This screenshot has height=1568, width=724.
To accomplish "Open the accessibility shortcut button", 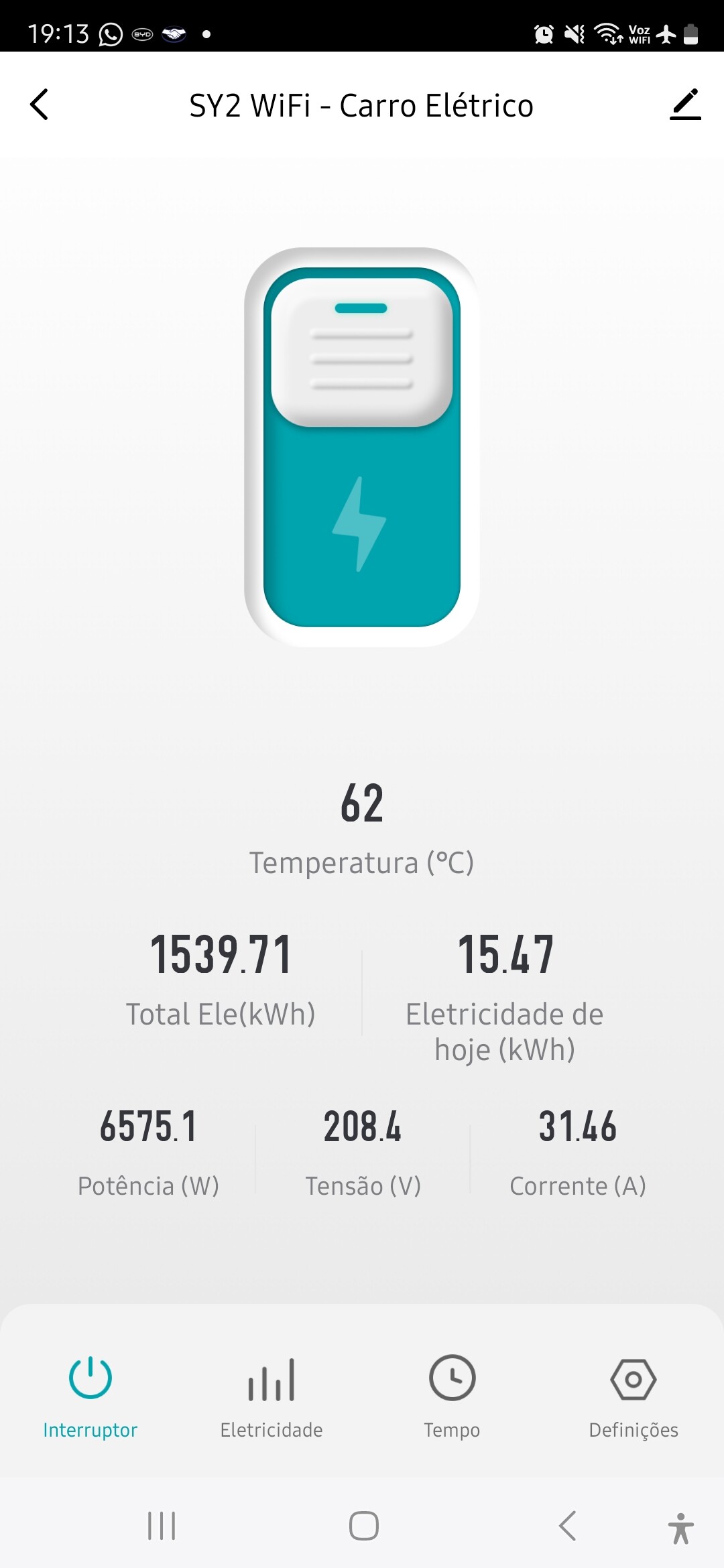I will click(681, 1528).
